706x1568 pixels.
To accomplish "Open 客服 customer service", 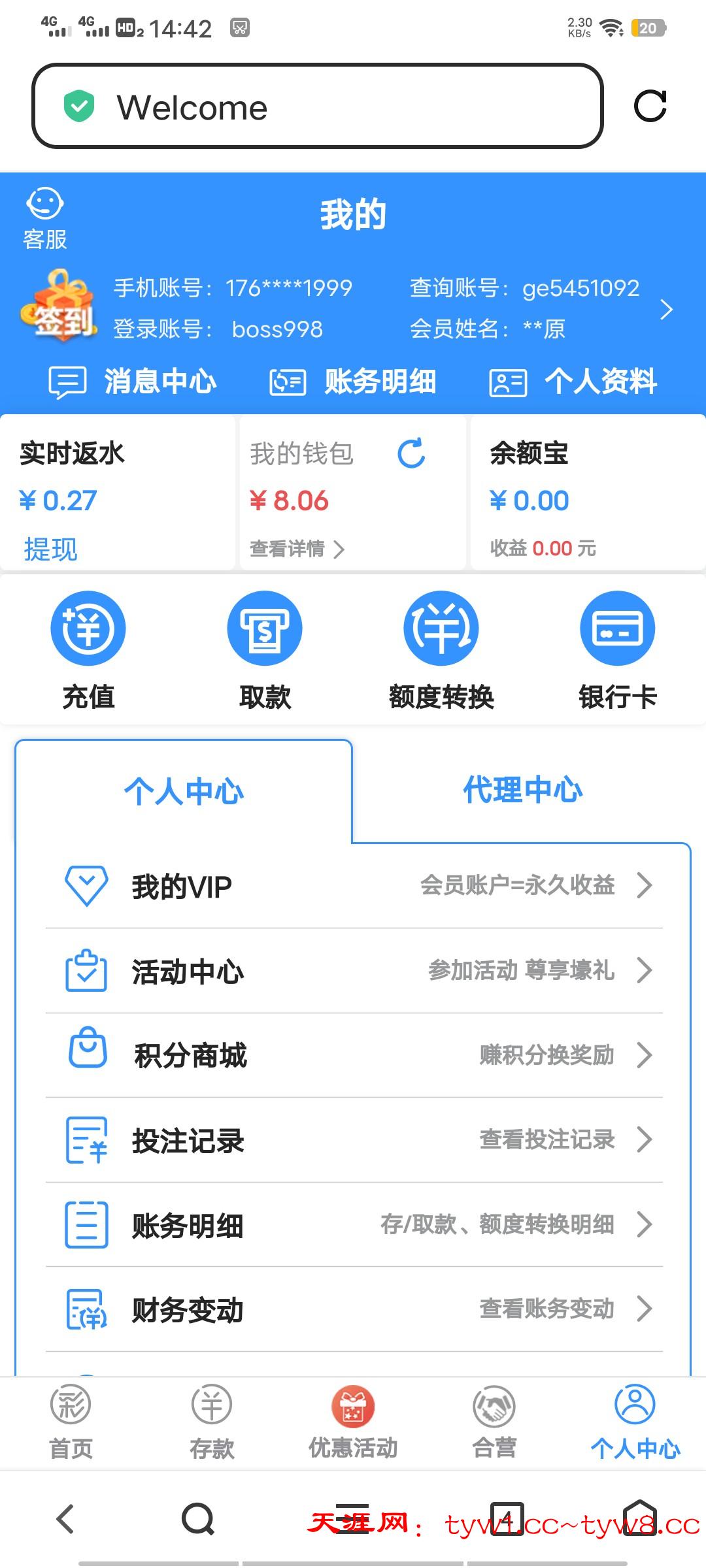I will click(44, 219).
